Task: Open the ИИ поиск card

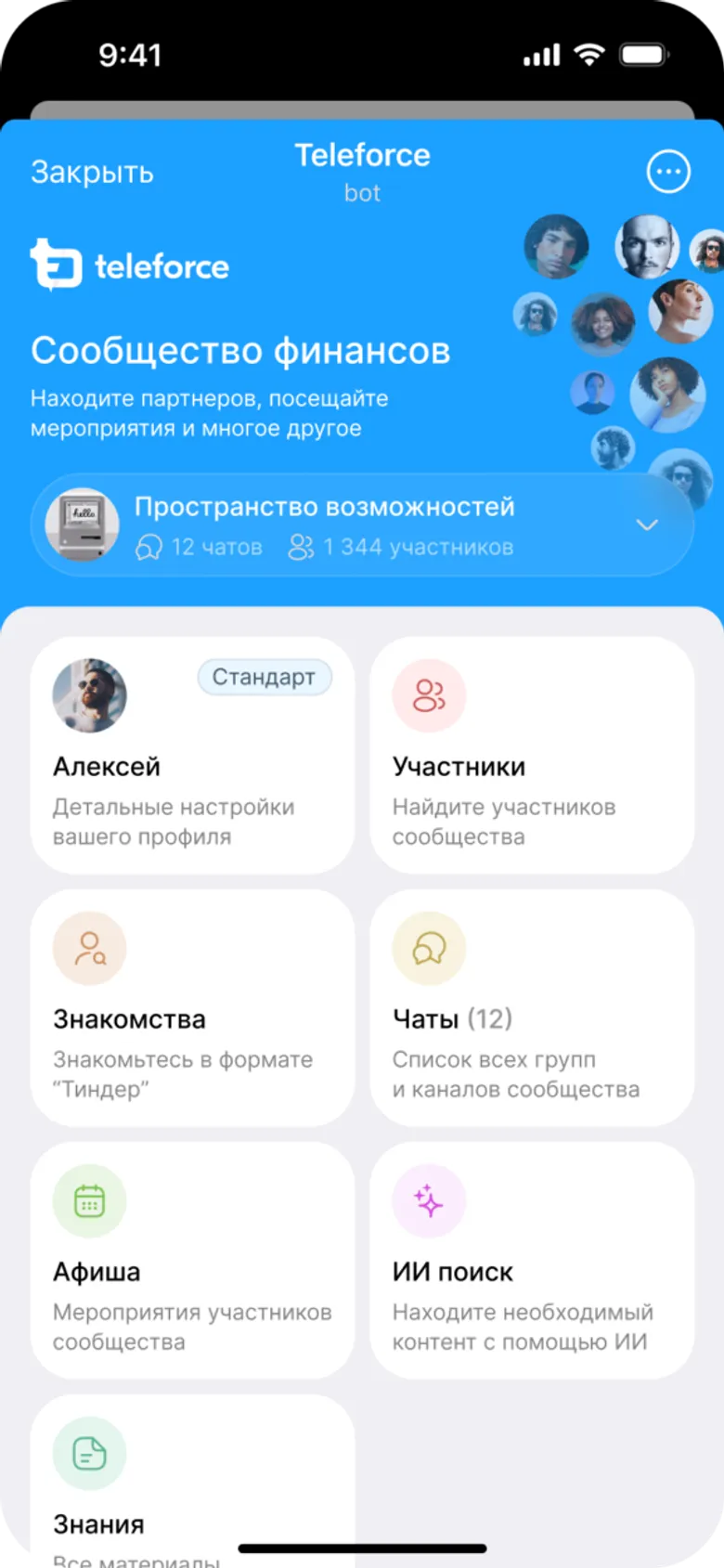Action: pyautogui.click(x=532, y=1260)
